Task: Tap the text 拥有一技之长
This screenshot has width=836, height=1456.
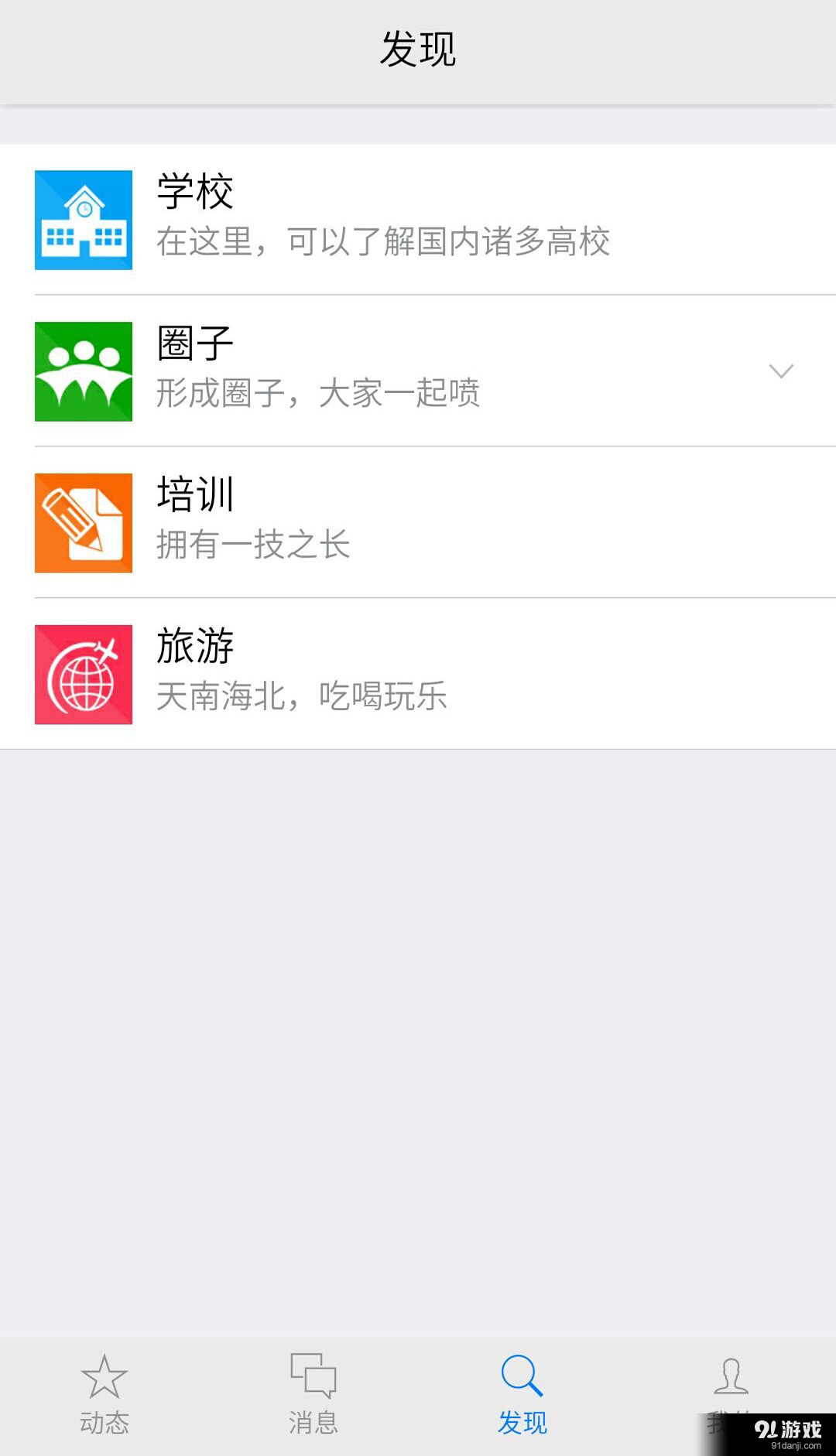Action: (253, 545)
